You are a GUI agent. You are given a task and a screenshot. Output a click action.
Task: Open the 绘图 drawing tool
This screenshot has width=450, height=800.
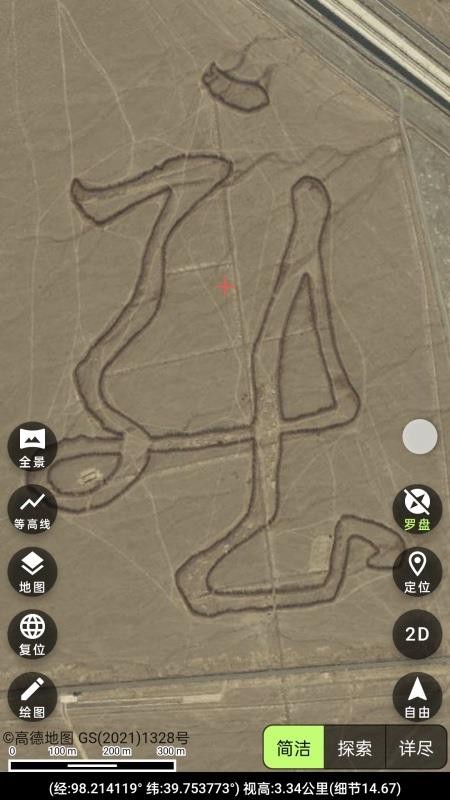[32, 696]
